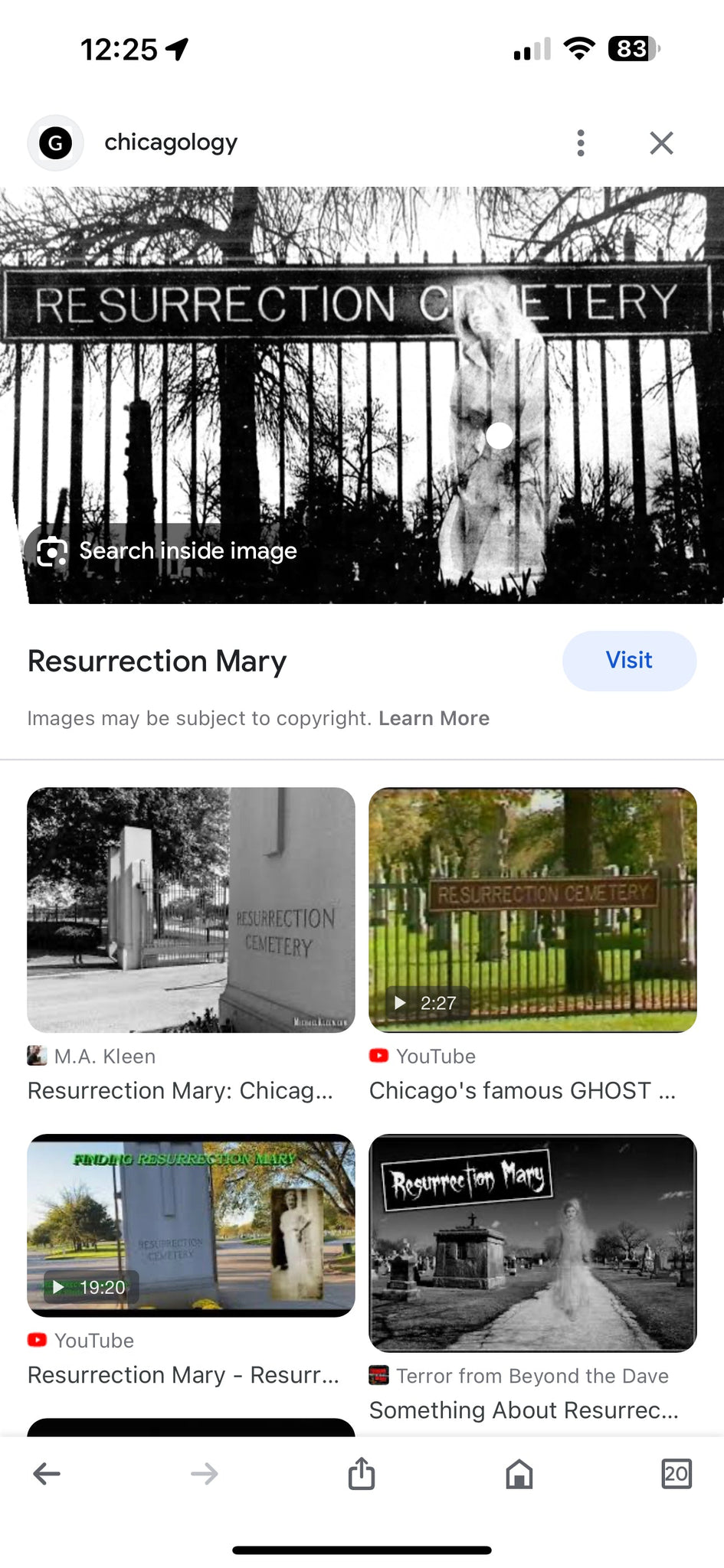The height and width of the screenshot is (1568, 724).
Task: Open the Learn More copyright link
Action: 434,718
